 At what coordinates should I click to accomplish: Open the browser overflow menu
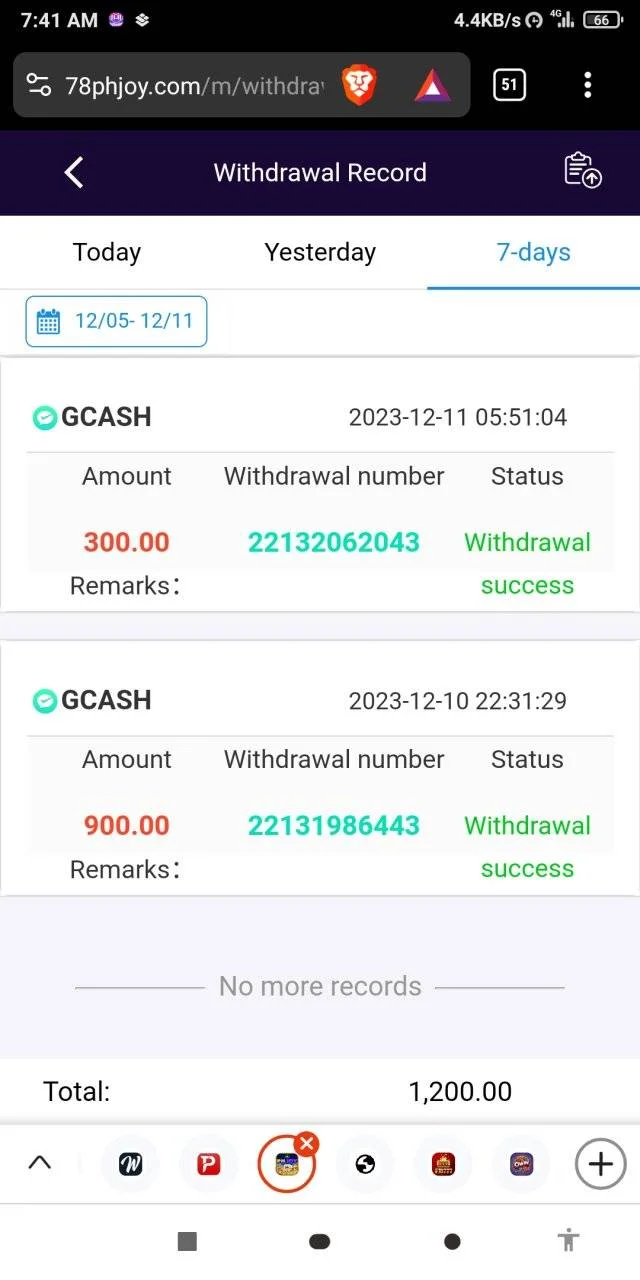point(587,85)
